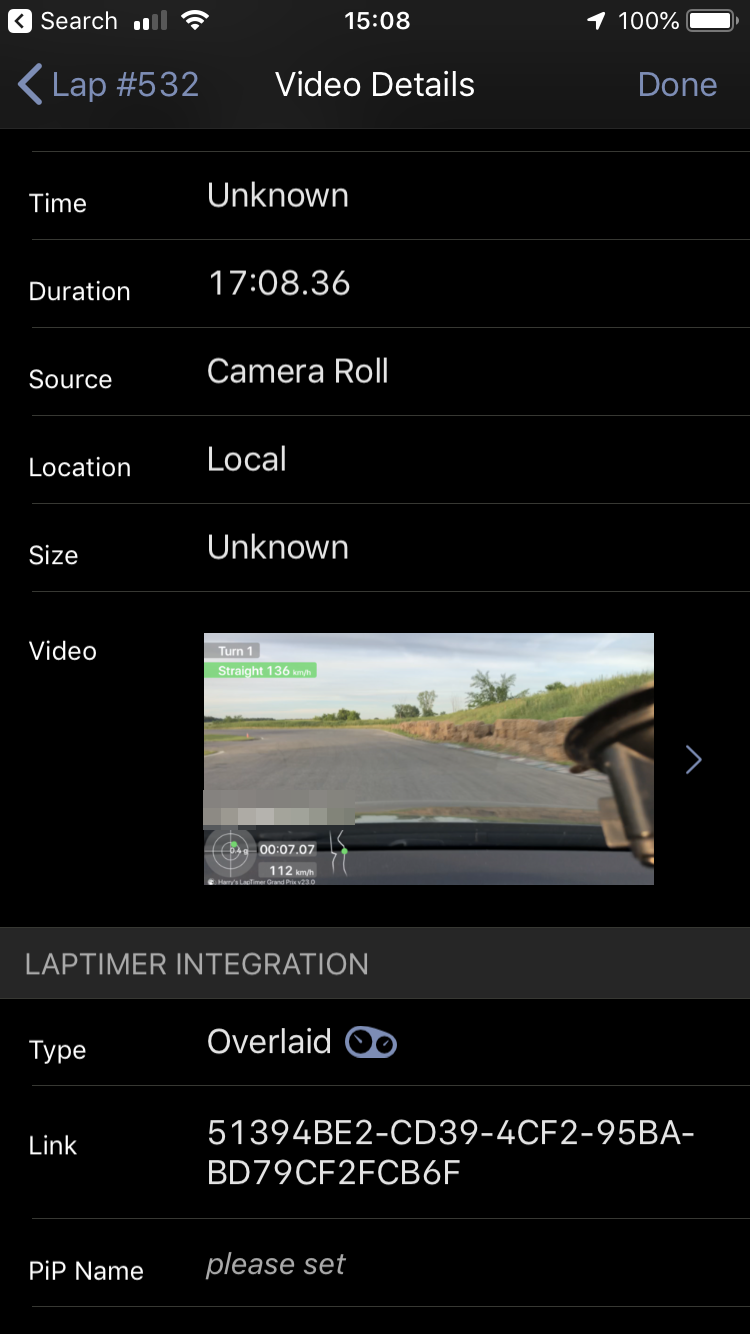Image resolution: width=750 pixels, height=1334 pixels.
Task: Tap Done to close Video Details
Action: point(677,85)
